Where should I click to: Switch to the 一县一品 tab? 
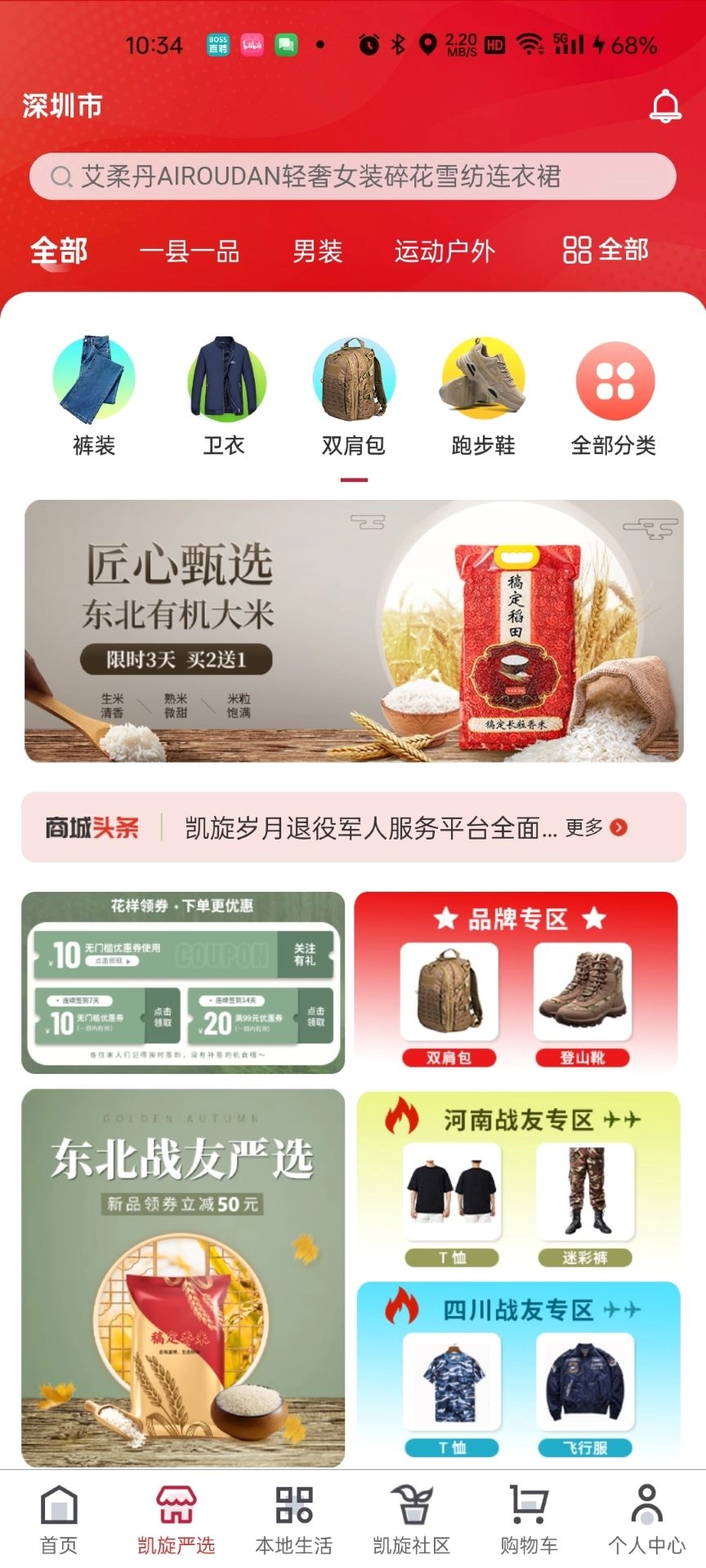point(190,251)
